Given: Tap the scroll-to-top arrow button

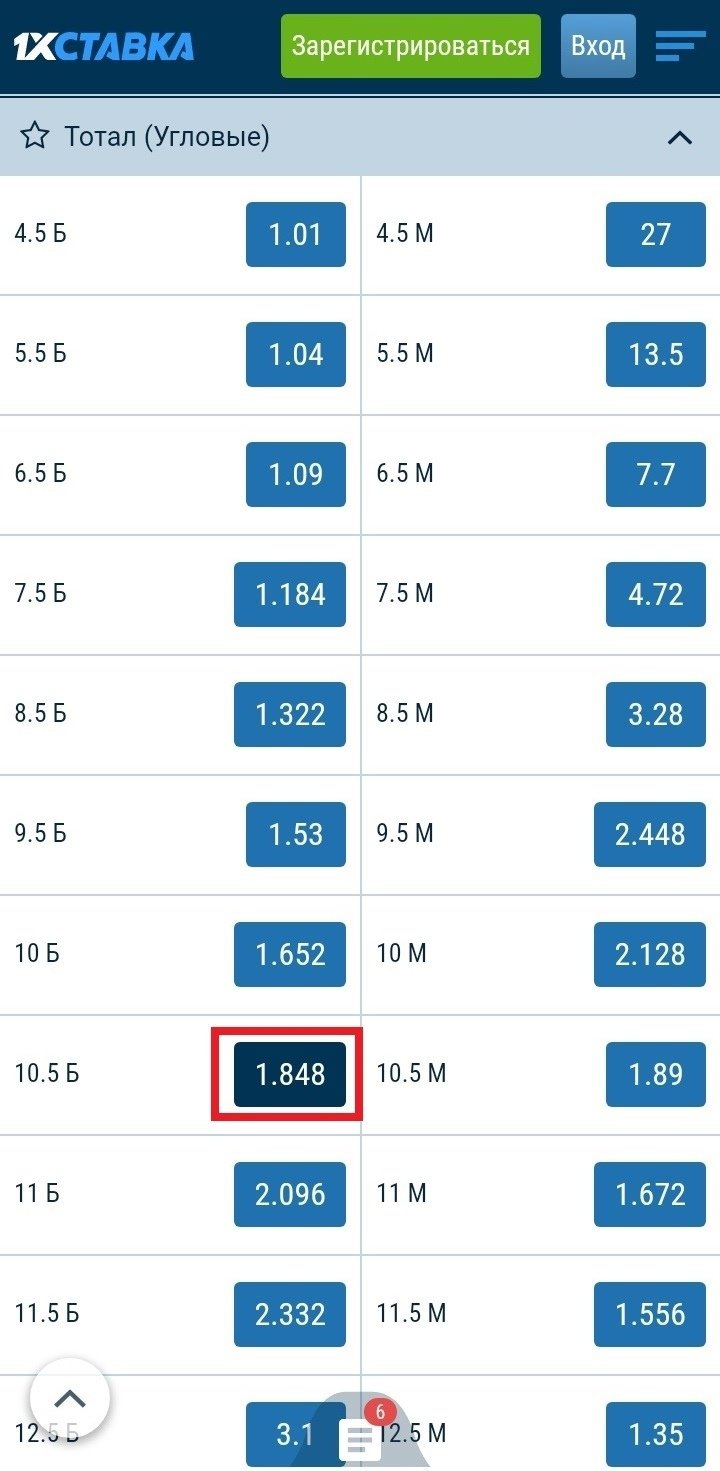Looking at the screenshot, I should tap(70, 1400).
